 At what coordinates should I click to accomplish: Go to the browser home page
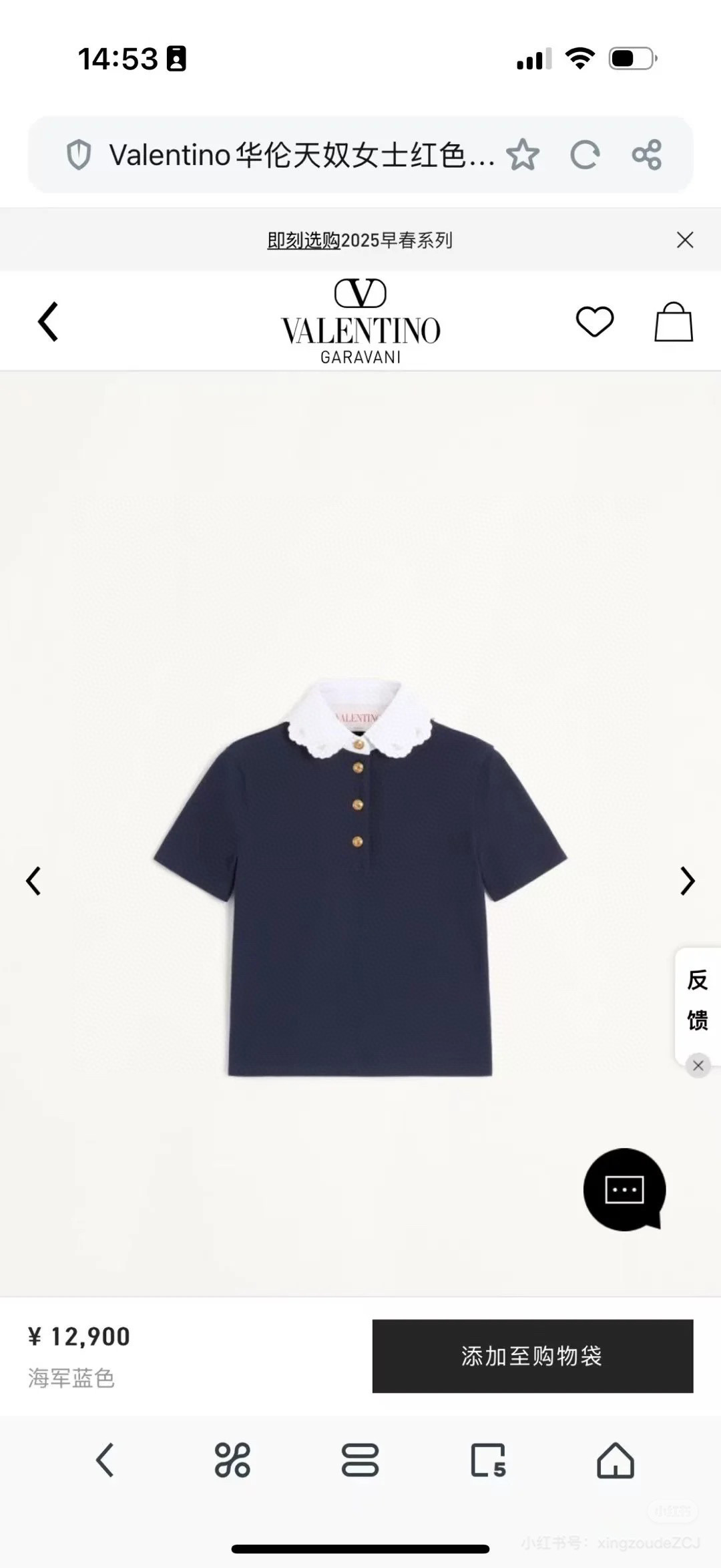(x=615, y=1460)
